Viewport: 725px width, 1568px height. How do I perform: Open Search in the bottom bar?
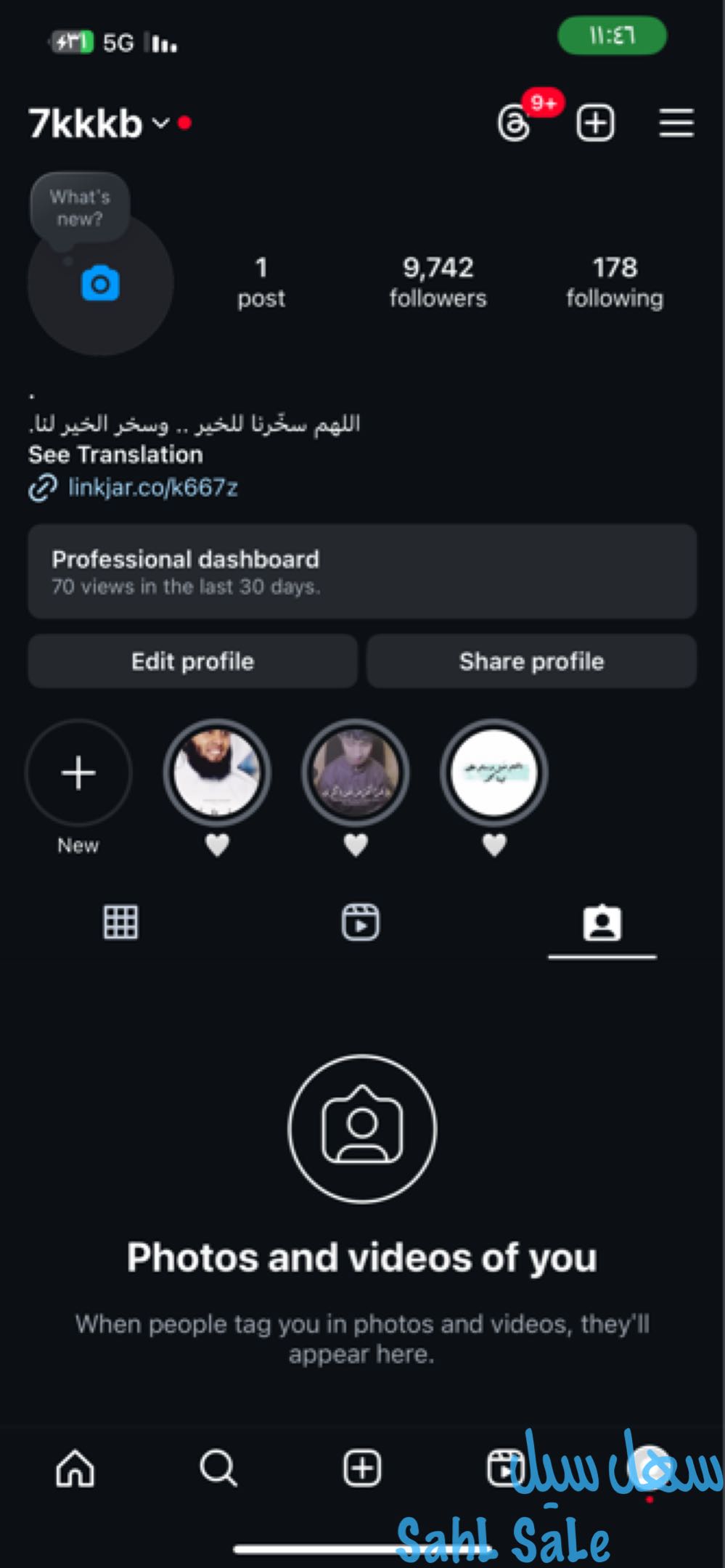218,1468
